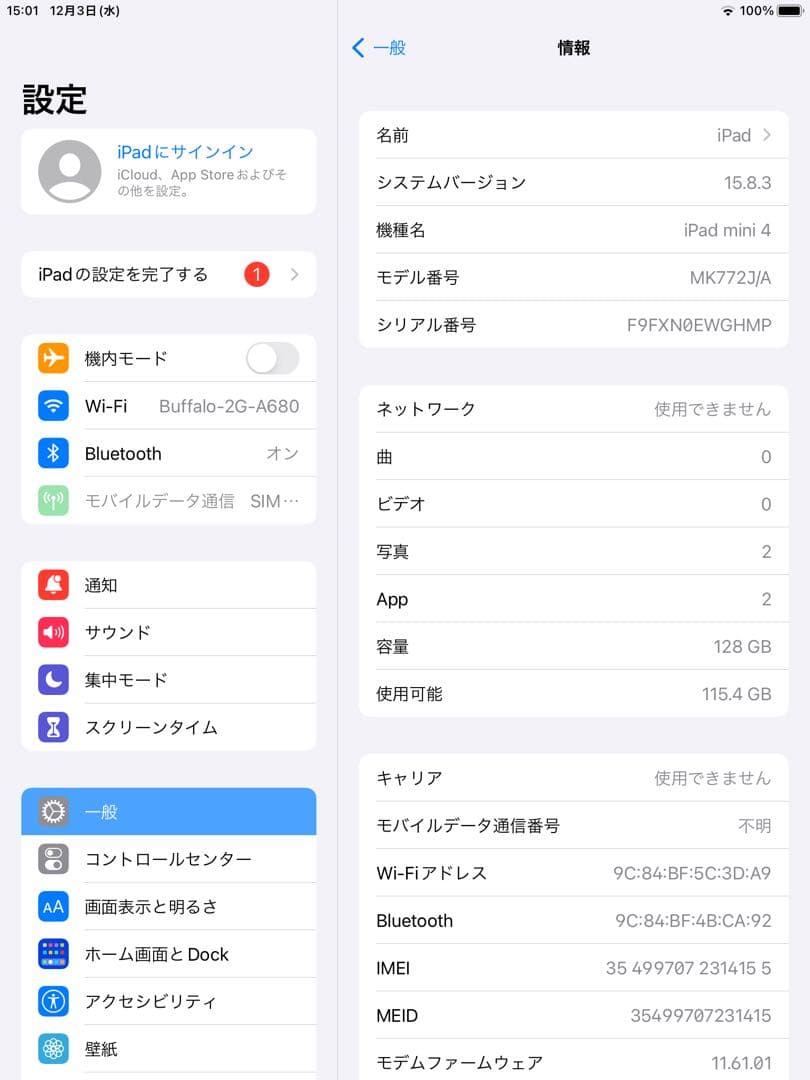Tap the 集中モード crescent moon icon

52,680
